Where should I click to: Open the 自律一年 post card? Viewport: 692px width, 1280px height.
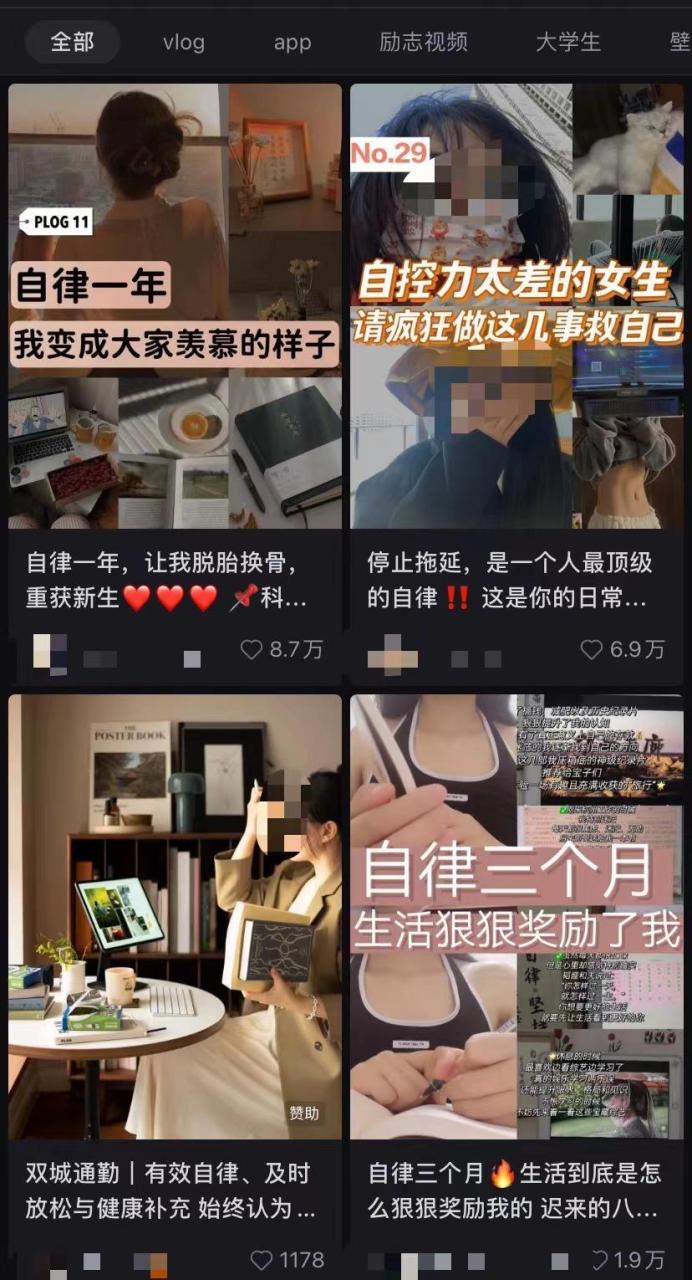pyautogui.click(x=175, y=306)
